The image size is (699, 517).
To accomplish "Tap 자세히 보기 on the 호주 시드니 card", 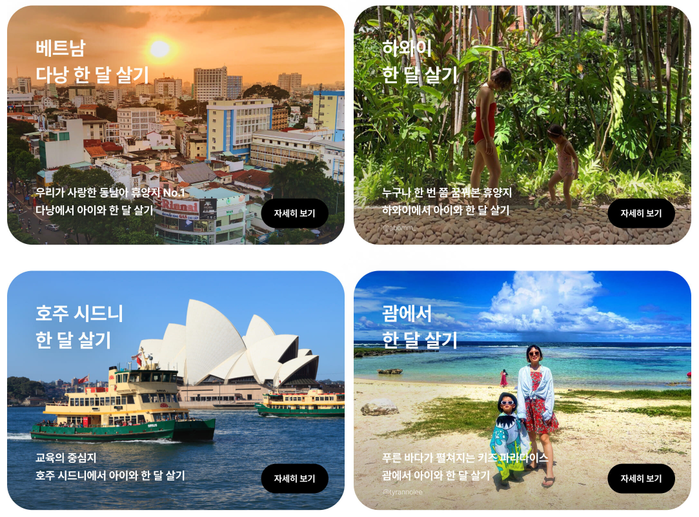I will click(294, 478).
